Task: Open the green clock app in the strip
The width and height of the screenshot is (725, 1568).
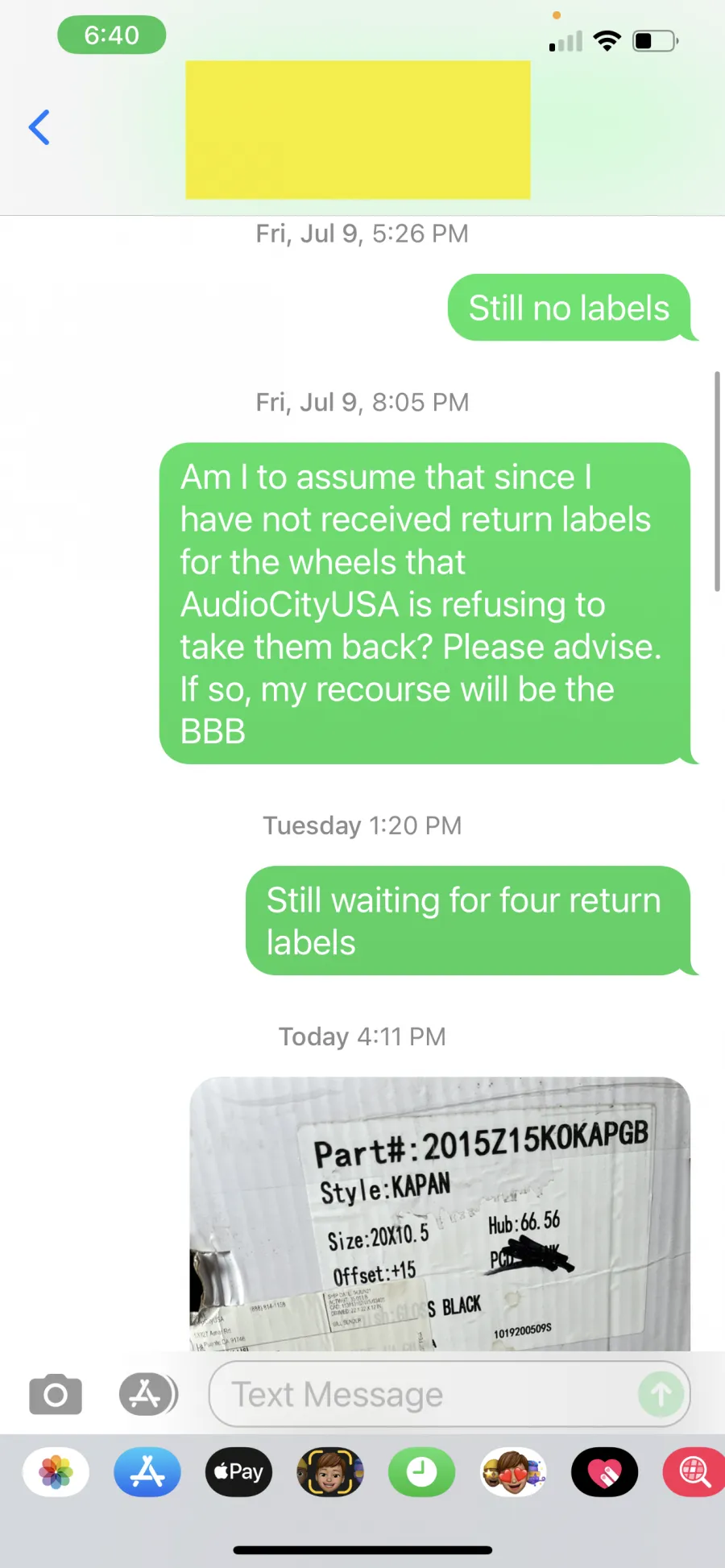Action: (x=421, y=1471)
